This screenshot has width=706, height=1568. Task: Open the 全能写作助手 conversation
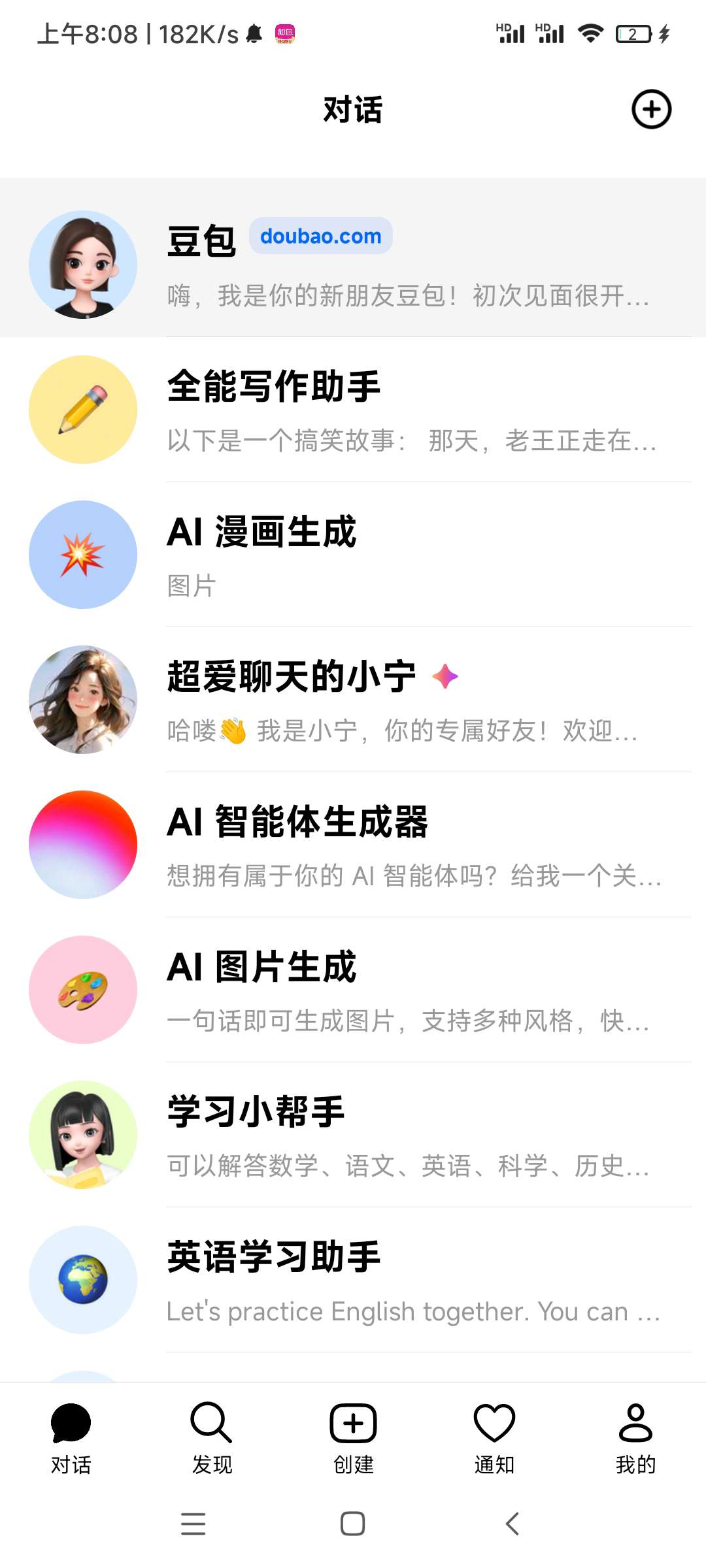coord(353,410)
